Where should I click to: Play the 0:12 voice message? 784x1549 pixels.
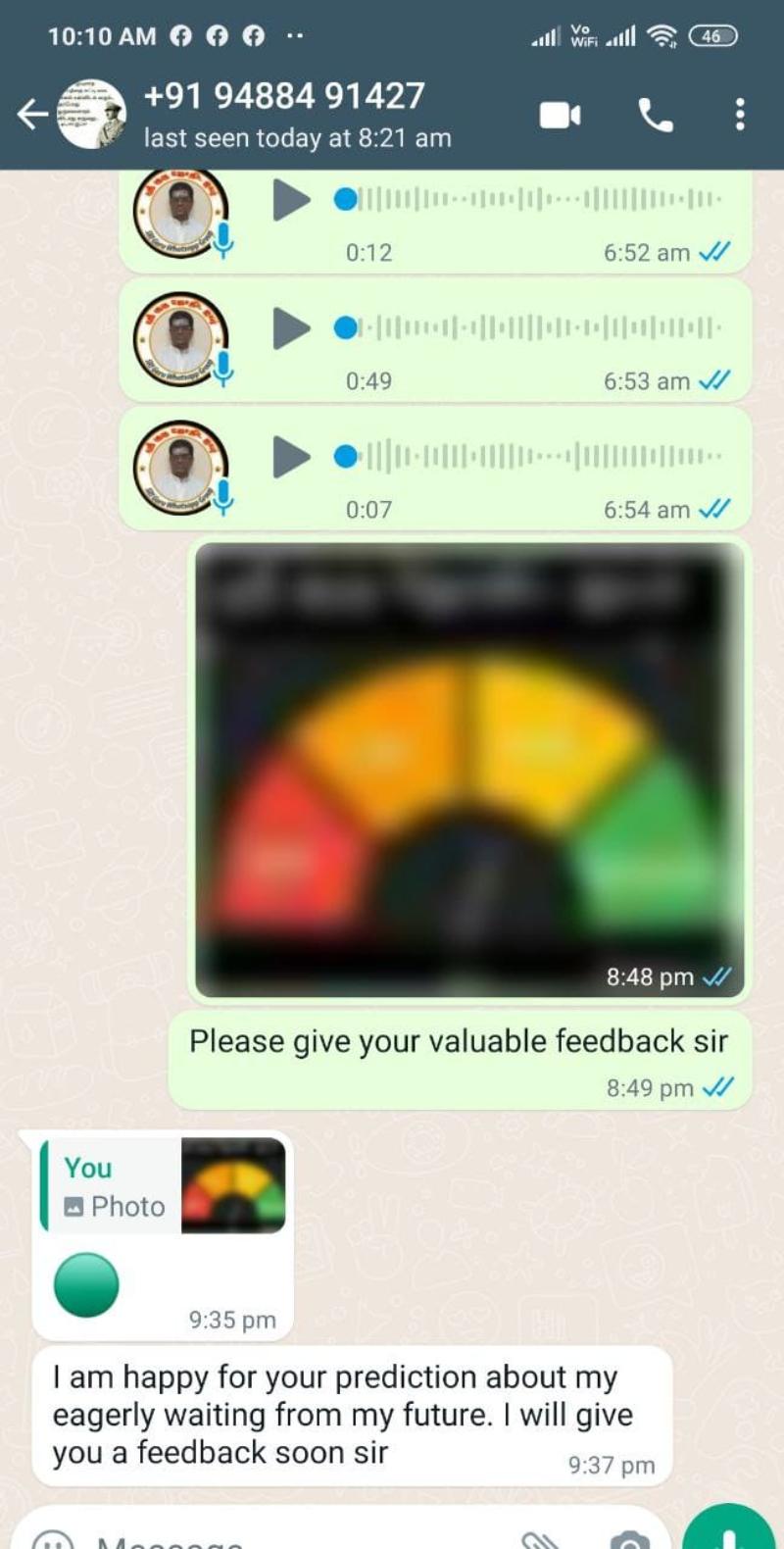pyautogui.click(x=290, y=200)
